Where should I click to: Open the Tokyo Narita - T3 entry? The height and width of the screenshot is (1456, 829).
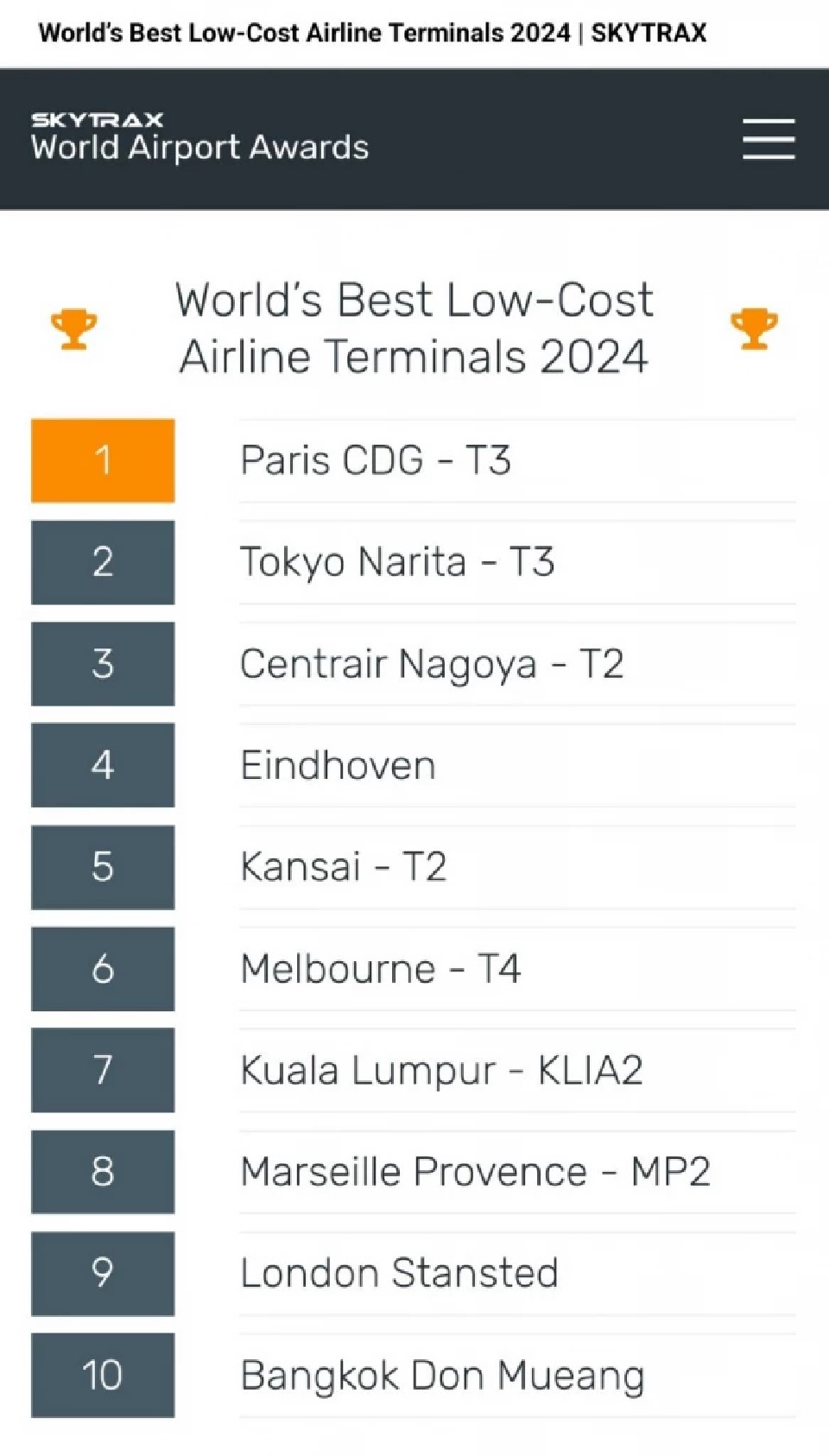[400, 562]
